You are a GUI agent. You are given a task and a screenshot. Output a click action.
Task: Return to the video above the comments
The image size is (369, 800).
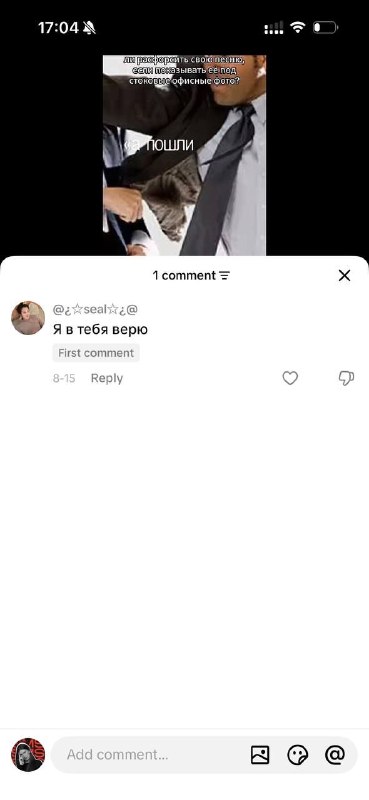184,155
